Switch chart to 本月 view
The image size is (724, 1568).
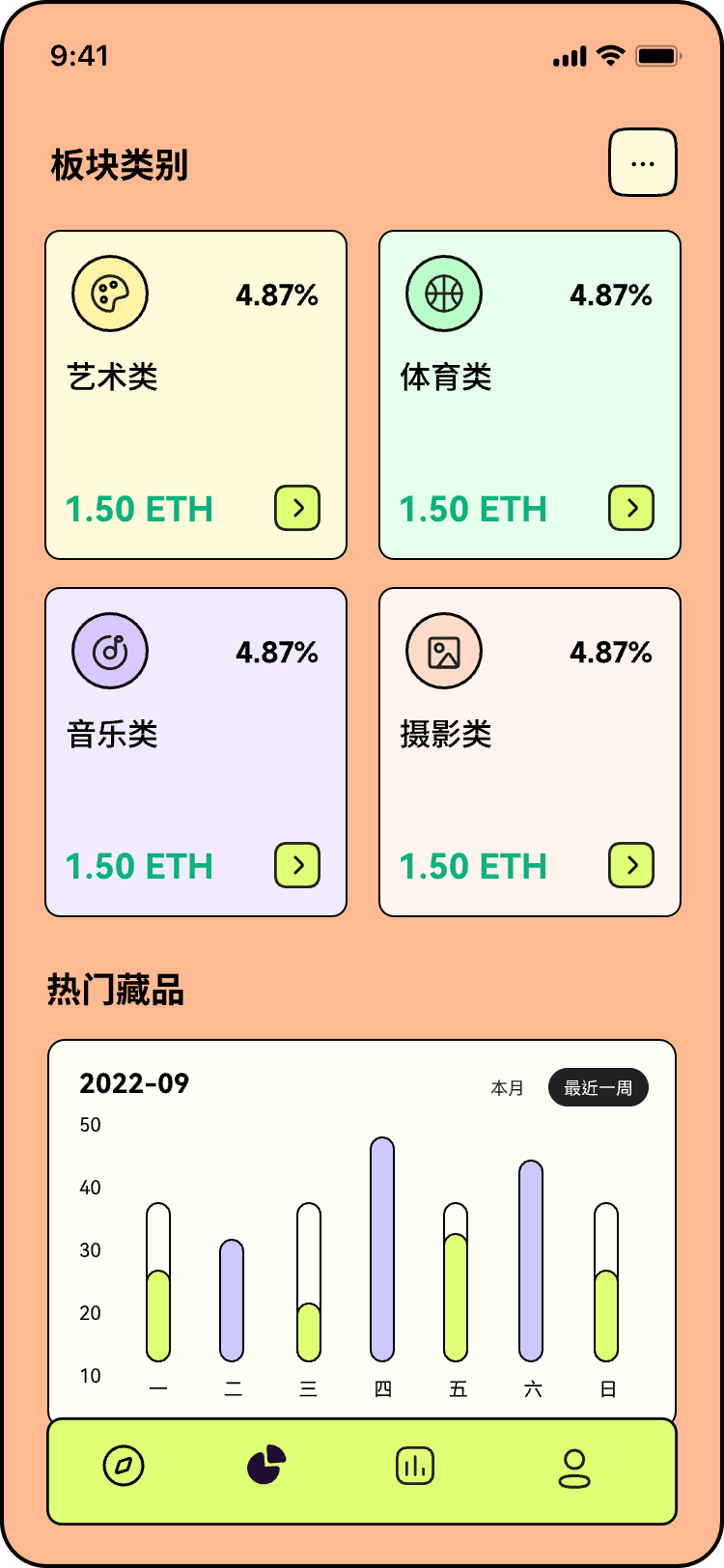507,1088
